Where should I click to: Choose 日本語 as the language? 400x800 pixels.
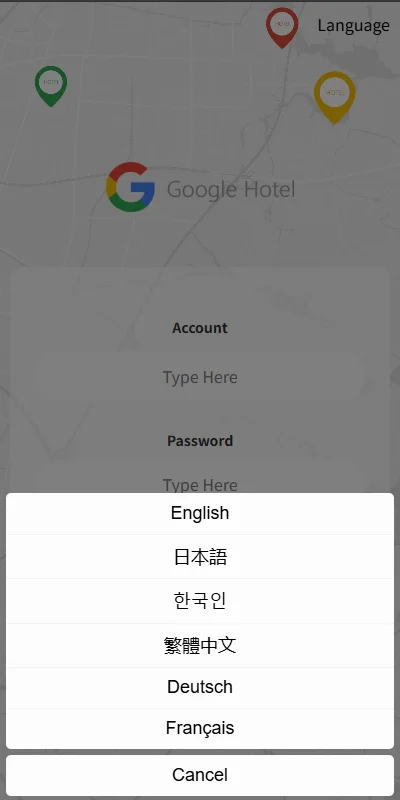pyautogui.click(x=200, y=557)
